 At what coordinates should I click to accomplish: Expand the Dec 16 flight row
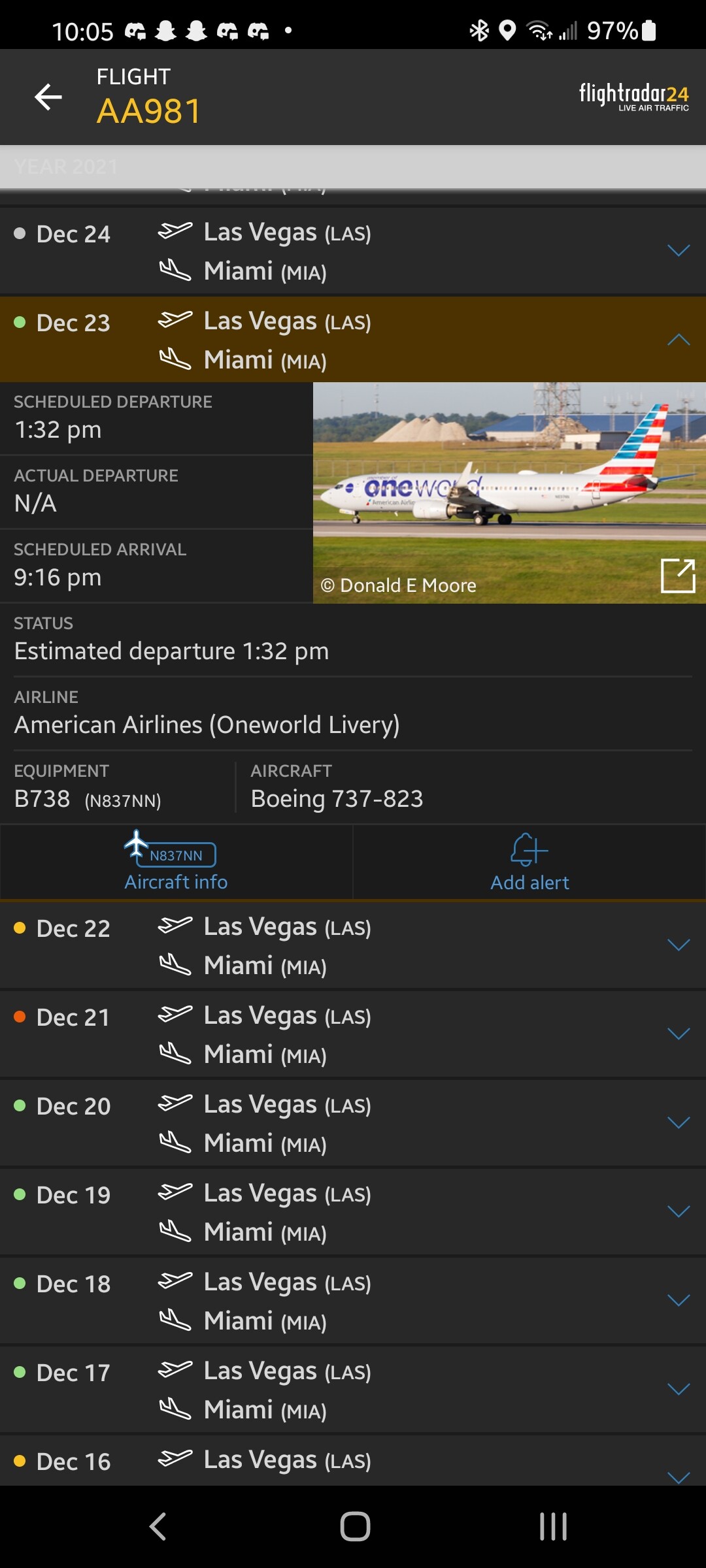point(679,1473)
